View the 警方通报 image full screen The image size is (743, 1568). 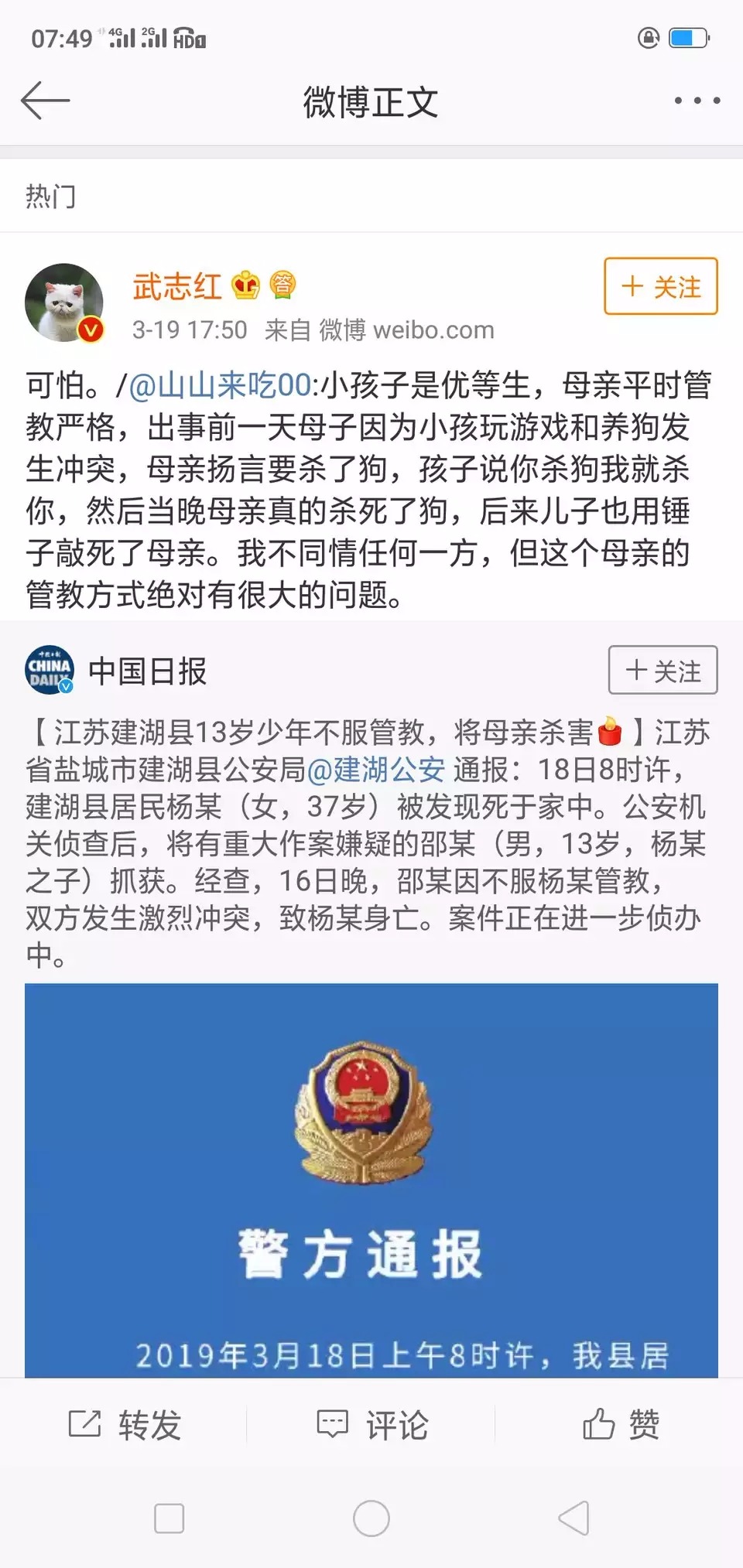(371, 1180)
